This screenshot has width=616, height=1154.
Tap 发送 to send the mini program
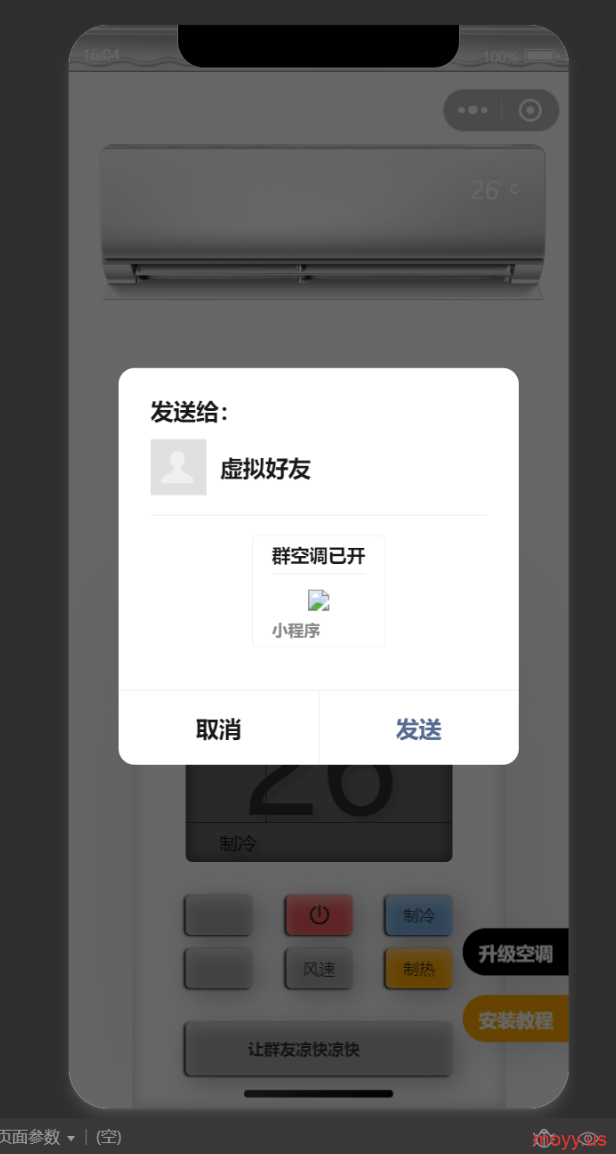pos(419,729)
